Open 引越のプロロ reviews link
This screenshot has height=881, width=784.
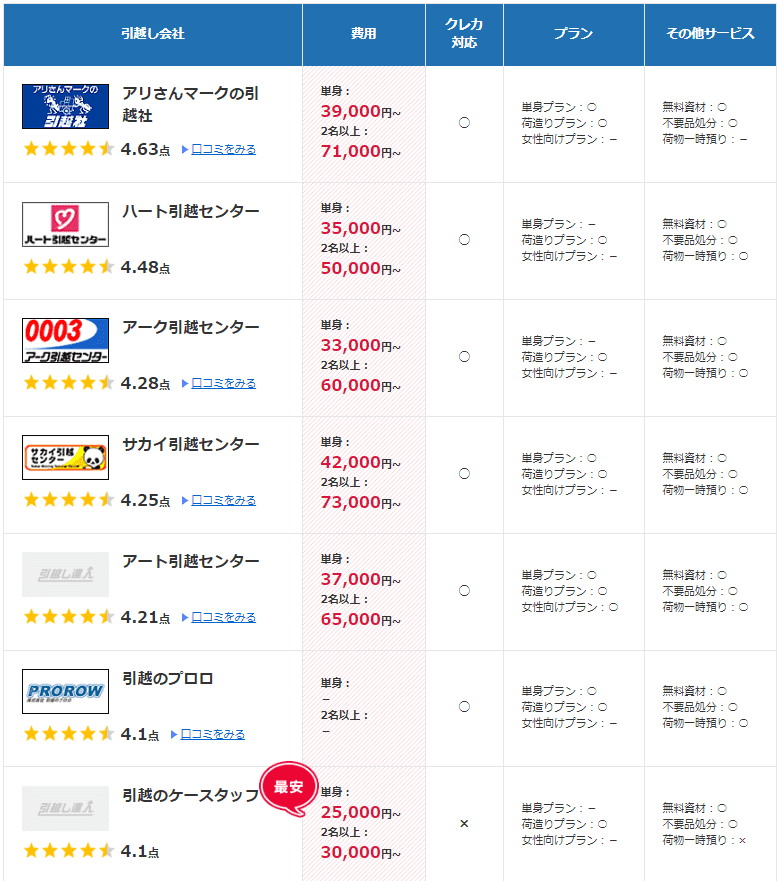212,734
